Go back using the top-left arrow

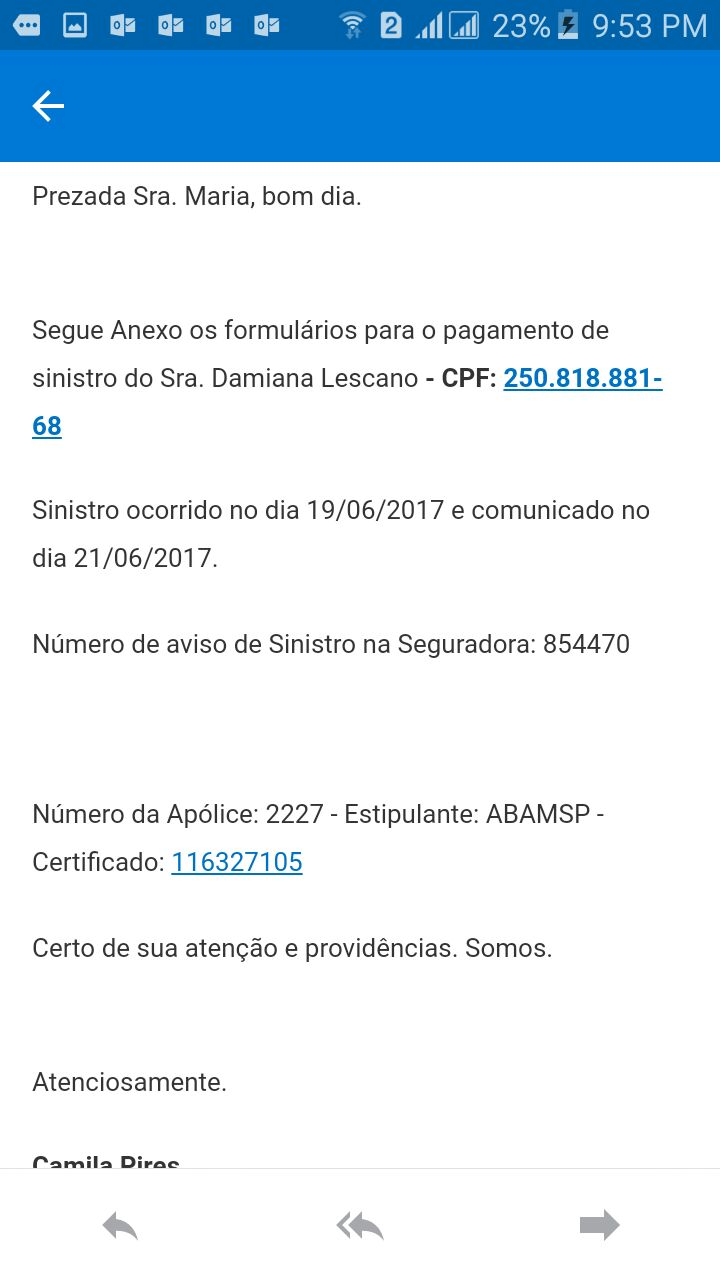(x=48, y=106)
